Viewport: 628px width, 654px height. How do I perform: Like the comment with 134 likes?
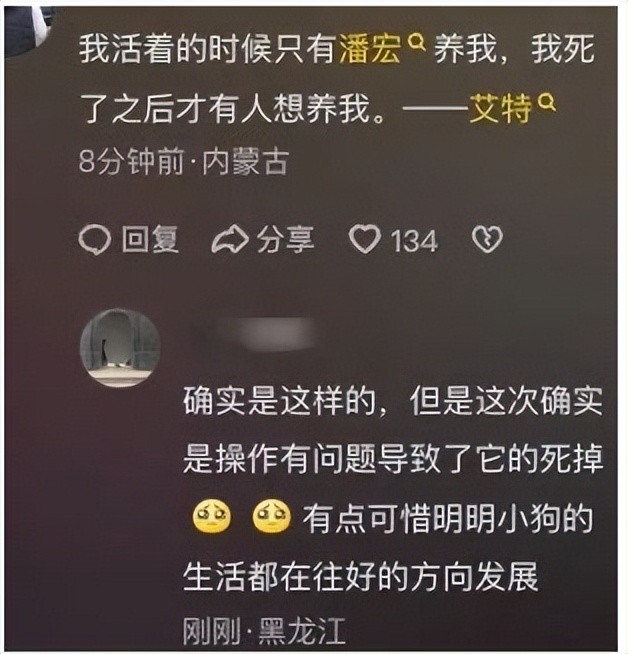[x=366, y=240]
